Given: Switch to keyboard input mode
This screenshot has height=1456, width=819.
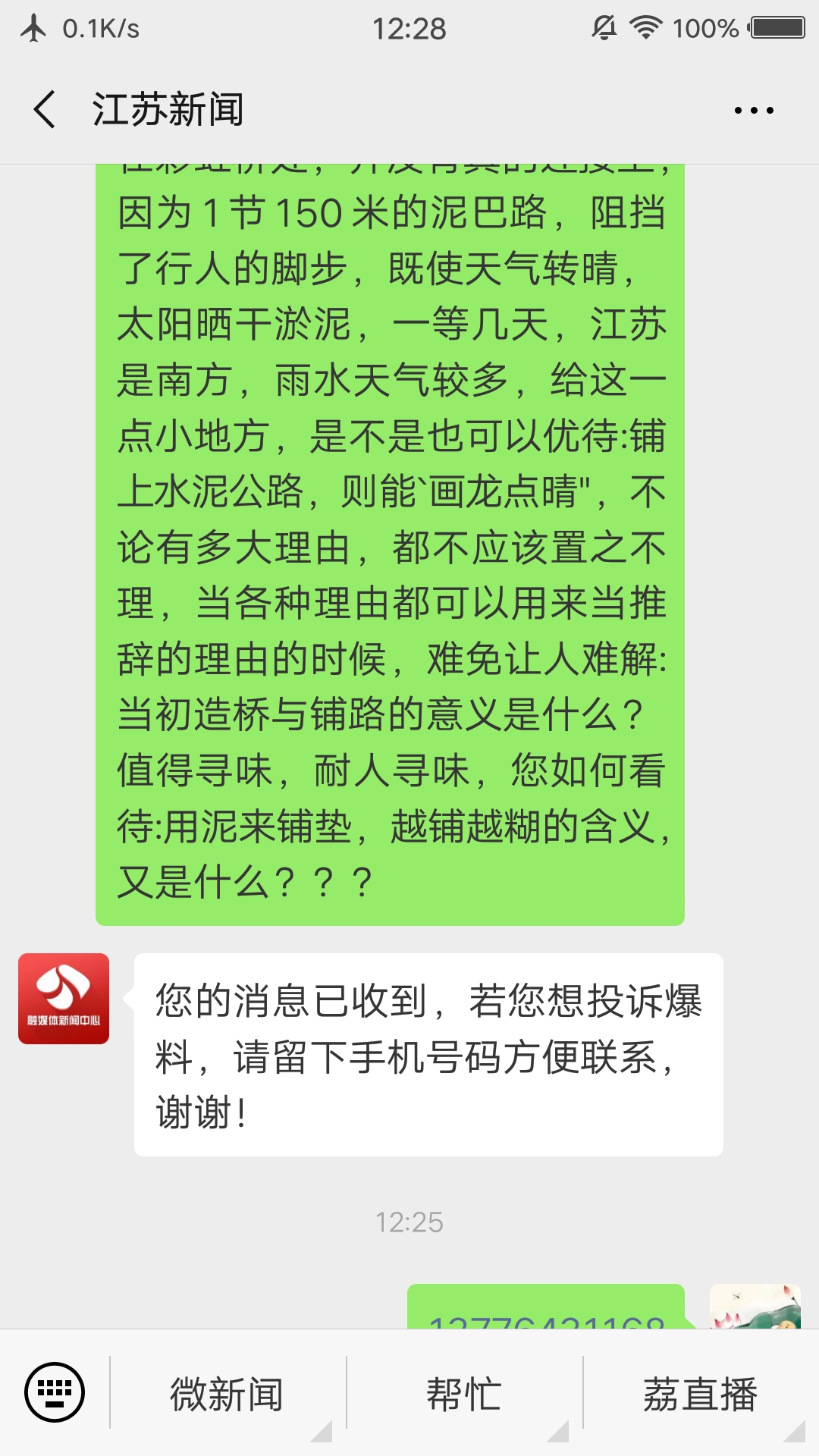Looking at the screenshot, I should click(55, 1392).
